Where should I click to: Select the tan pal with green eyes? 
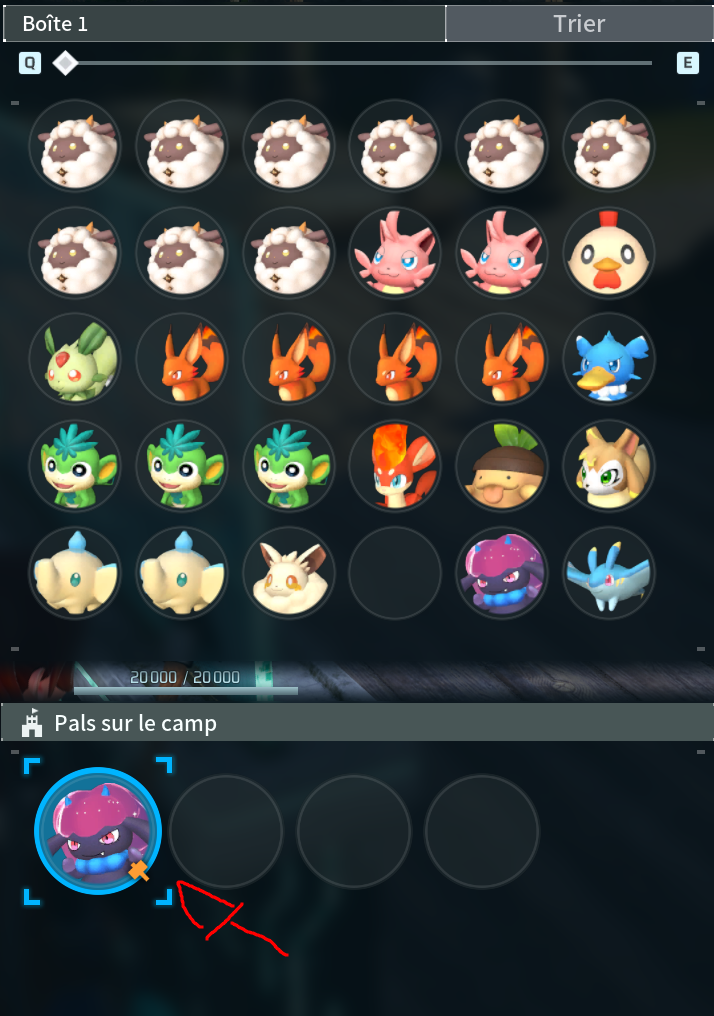click(x=609, y=466)
